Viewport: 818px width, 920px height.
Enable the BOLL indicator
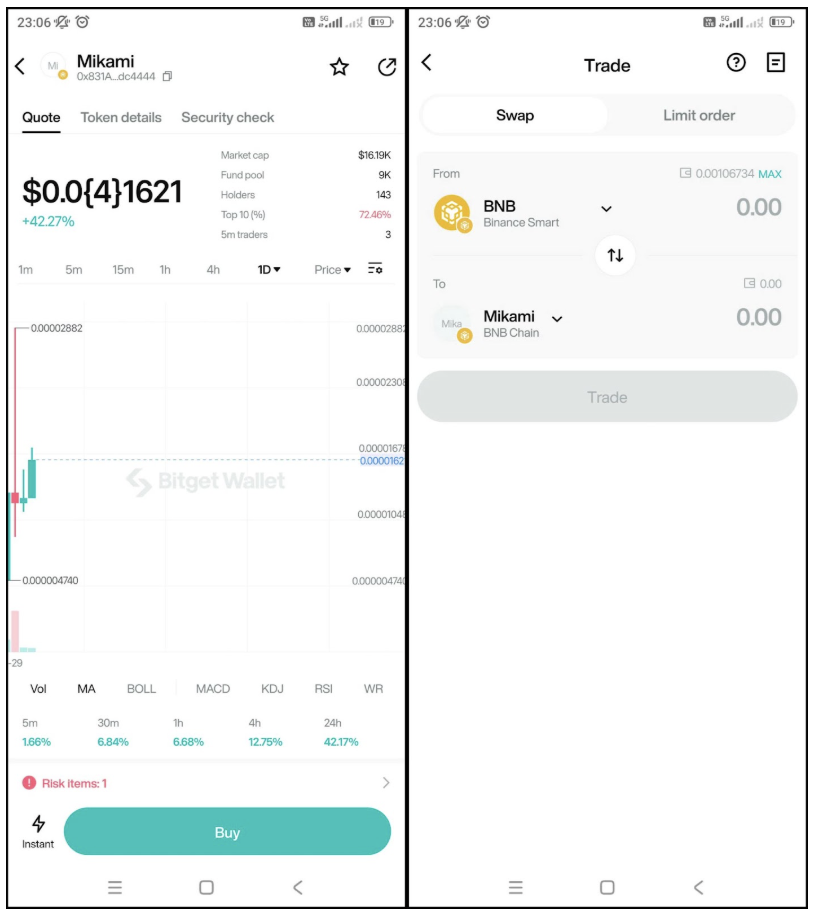[x=141, y=689]
